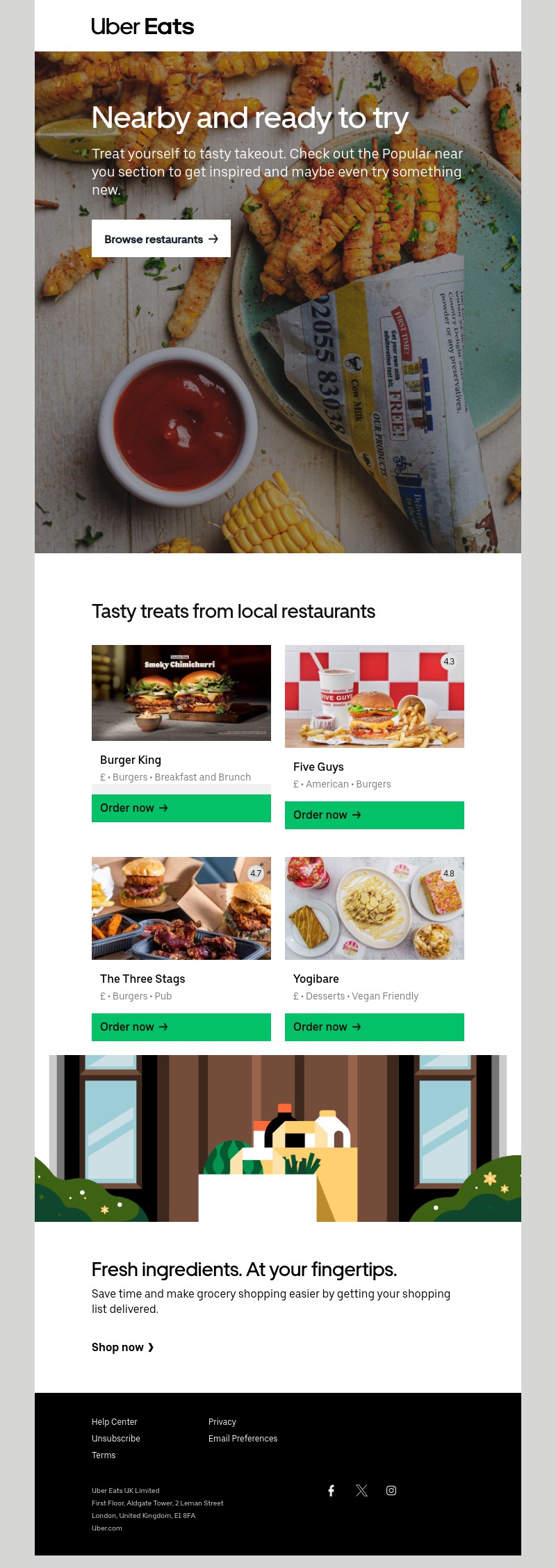Viewport: 556px width, 1568px height.
Task: Open Uber Eats Instagram profile
Action: point(391,1490)
